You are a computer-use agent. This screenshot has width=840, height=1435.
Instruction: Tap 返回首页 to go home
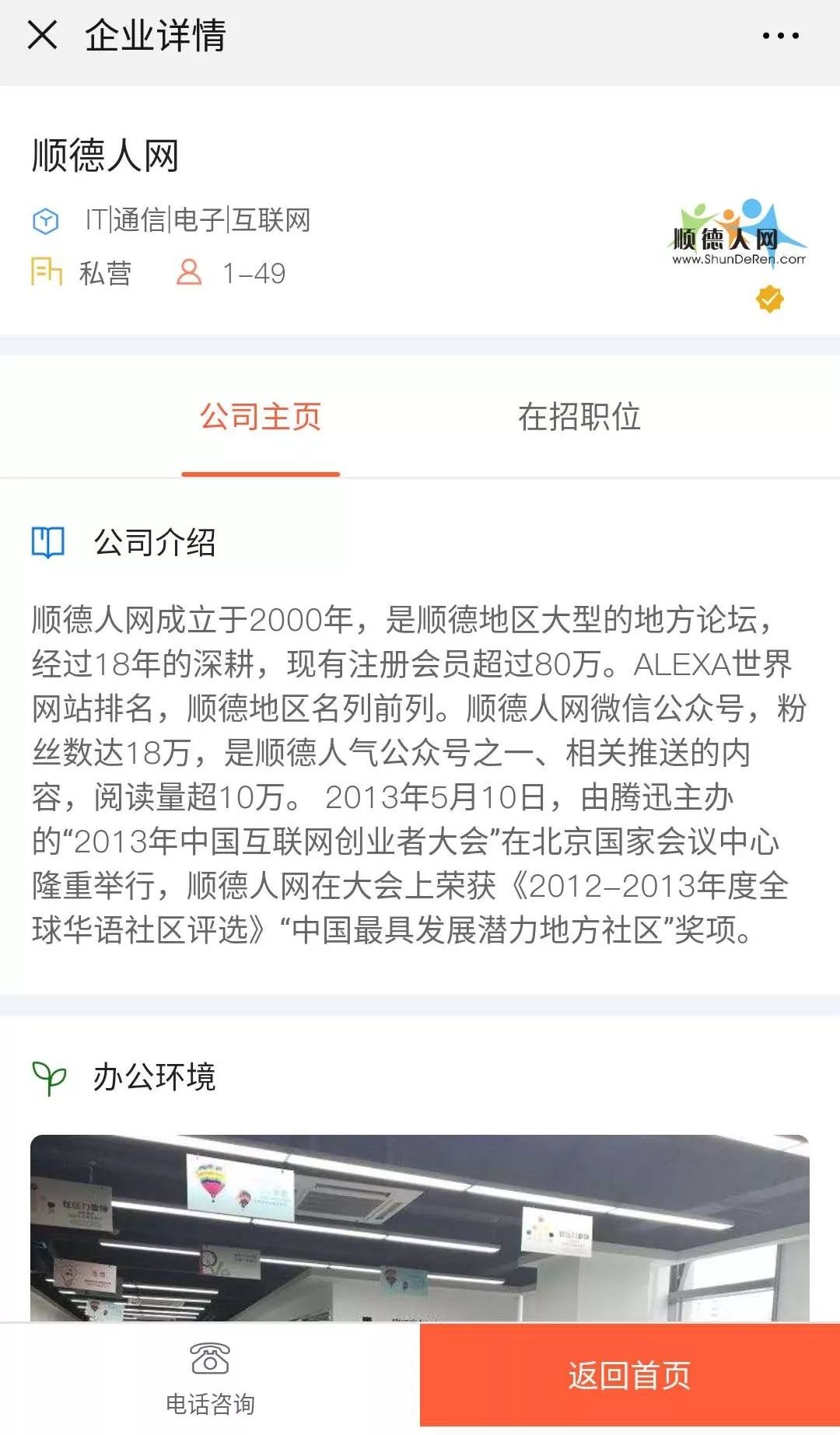[x=629, y=1375]
